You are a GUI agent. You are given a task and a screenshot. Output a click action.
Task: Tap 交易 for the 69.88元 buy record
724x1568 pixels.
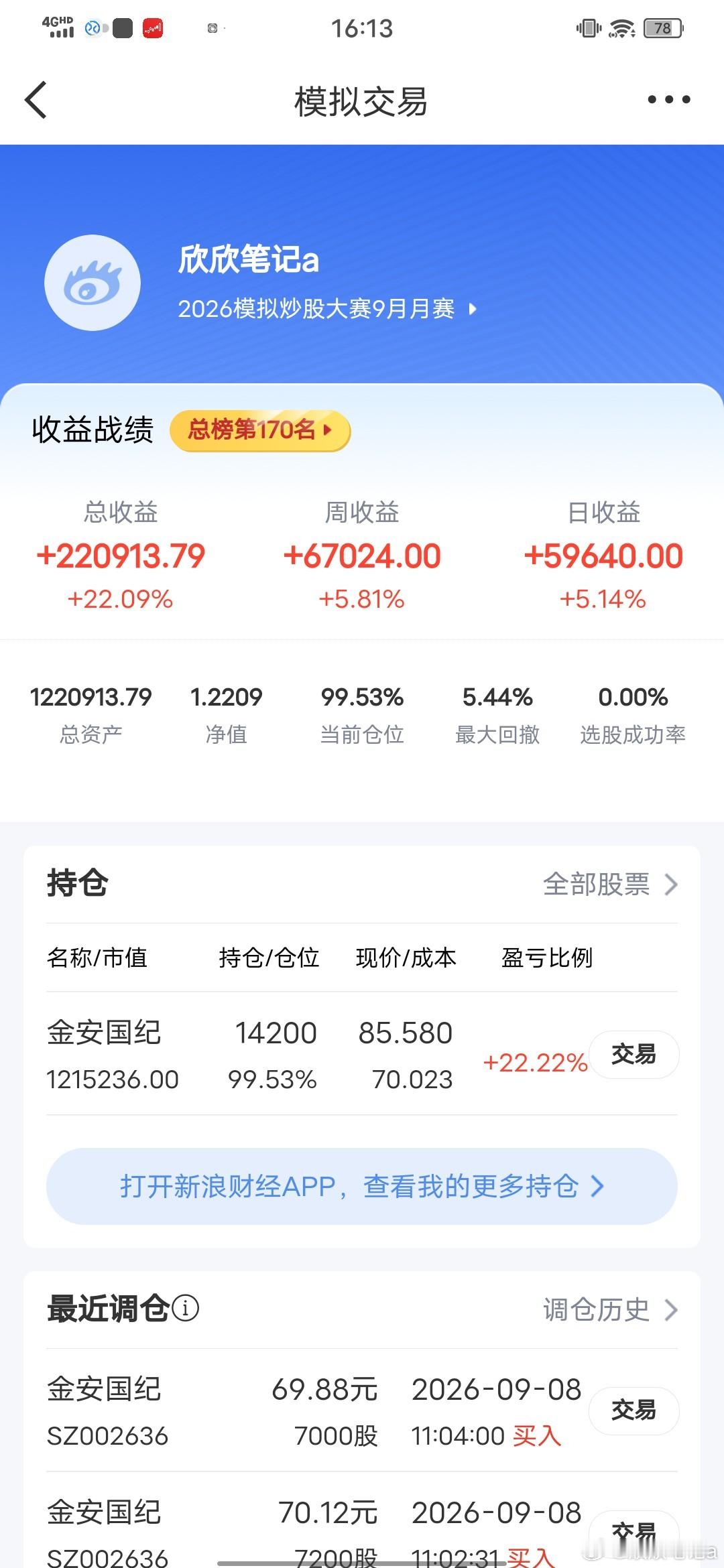click(633, 1411)
